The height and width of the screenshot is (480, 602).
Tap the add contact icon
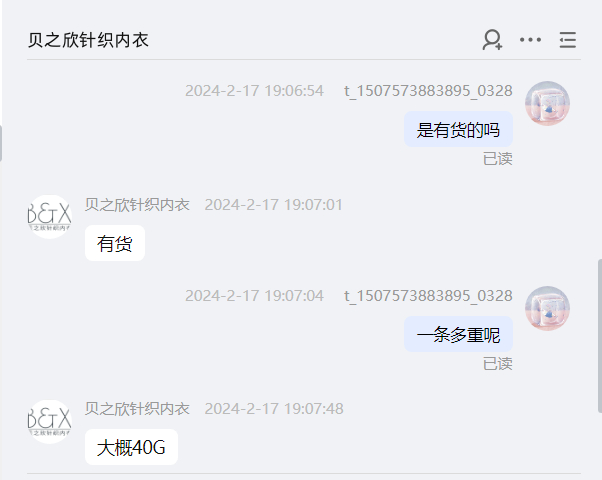click(x=492, y=40)
